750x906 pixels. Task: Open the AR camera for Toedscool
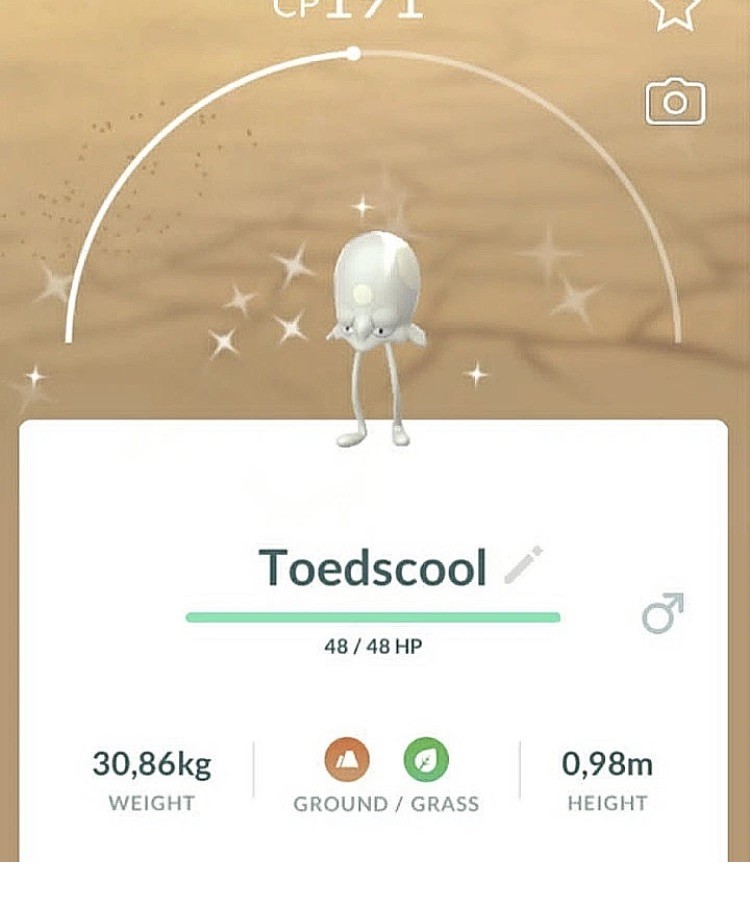675,102
